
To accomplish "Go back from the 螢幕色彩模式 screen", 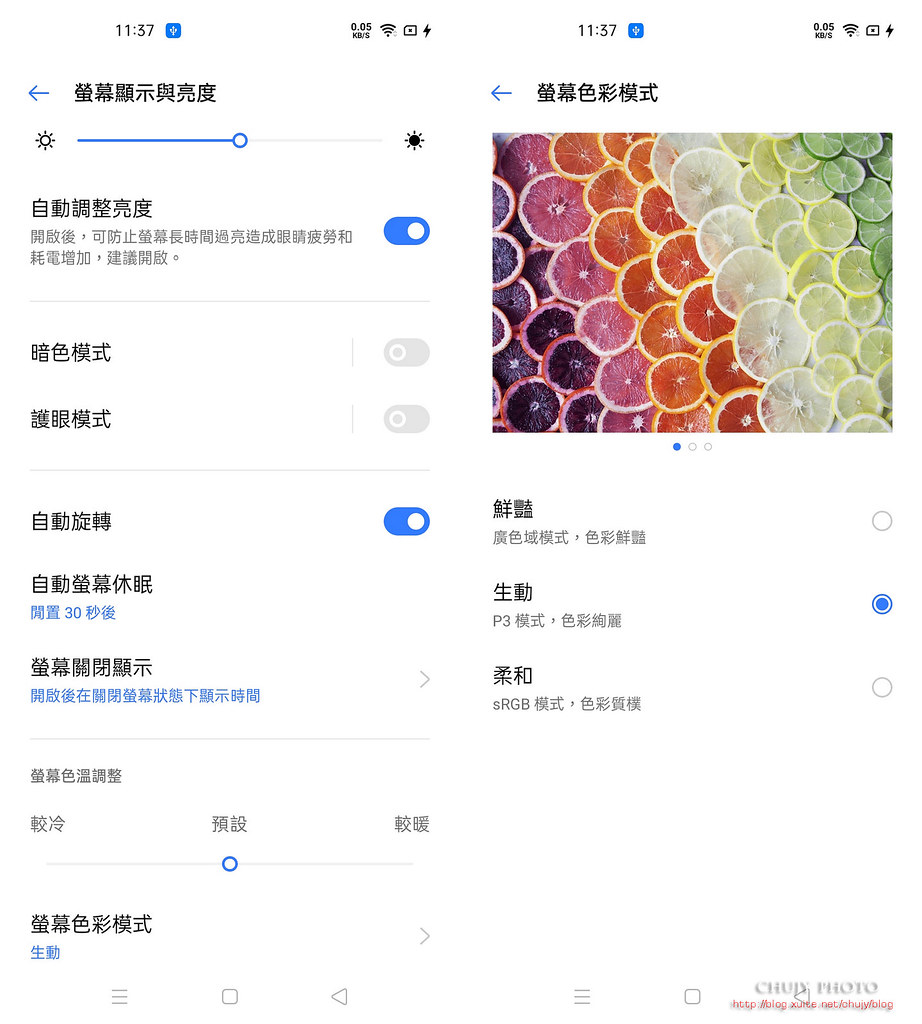I will (501, 94).
